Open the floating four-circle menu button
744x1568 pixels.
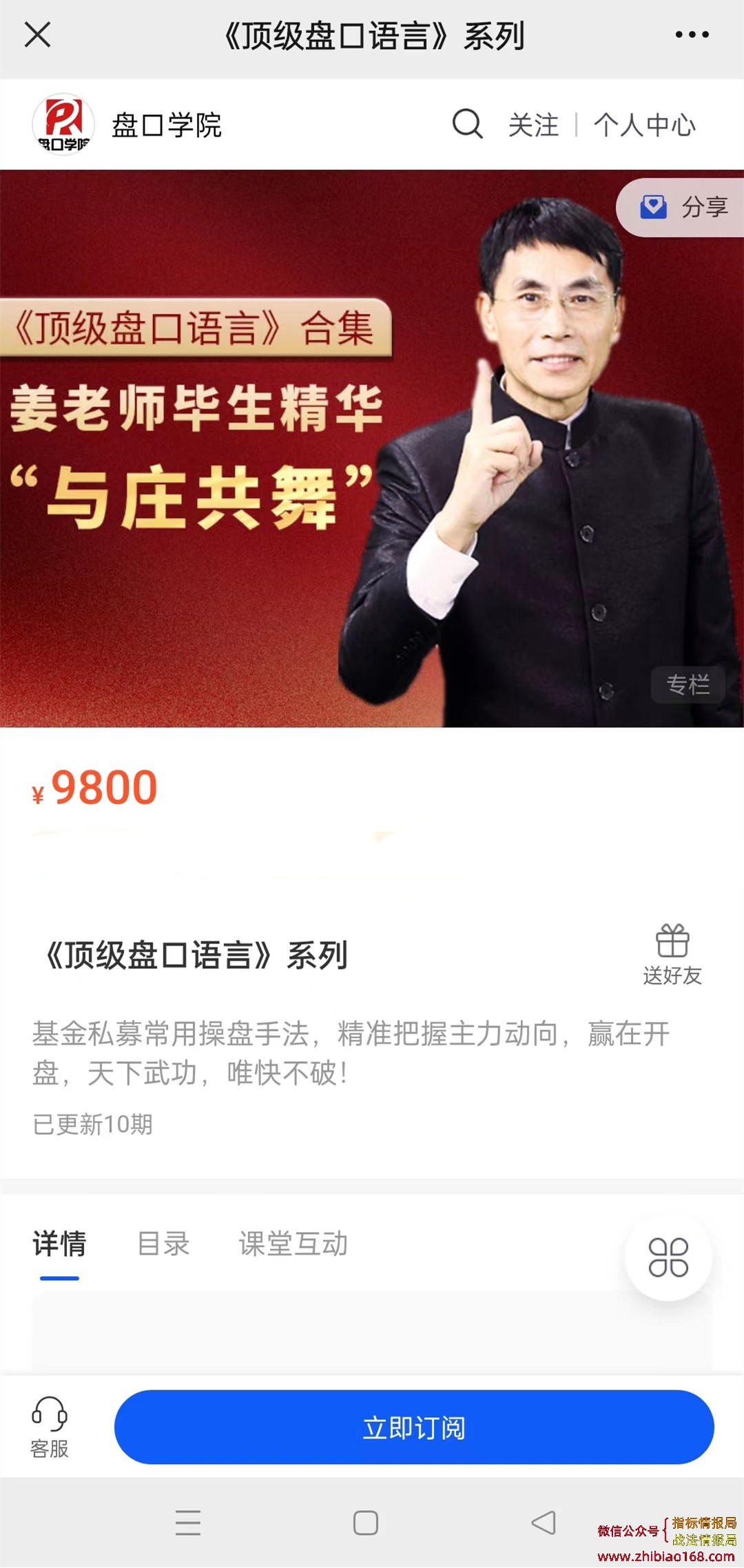point(668,1257)
